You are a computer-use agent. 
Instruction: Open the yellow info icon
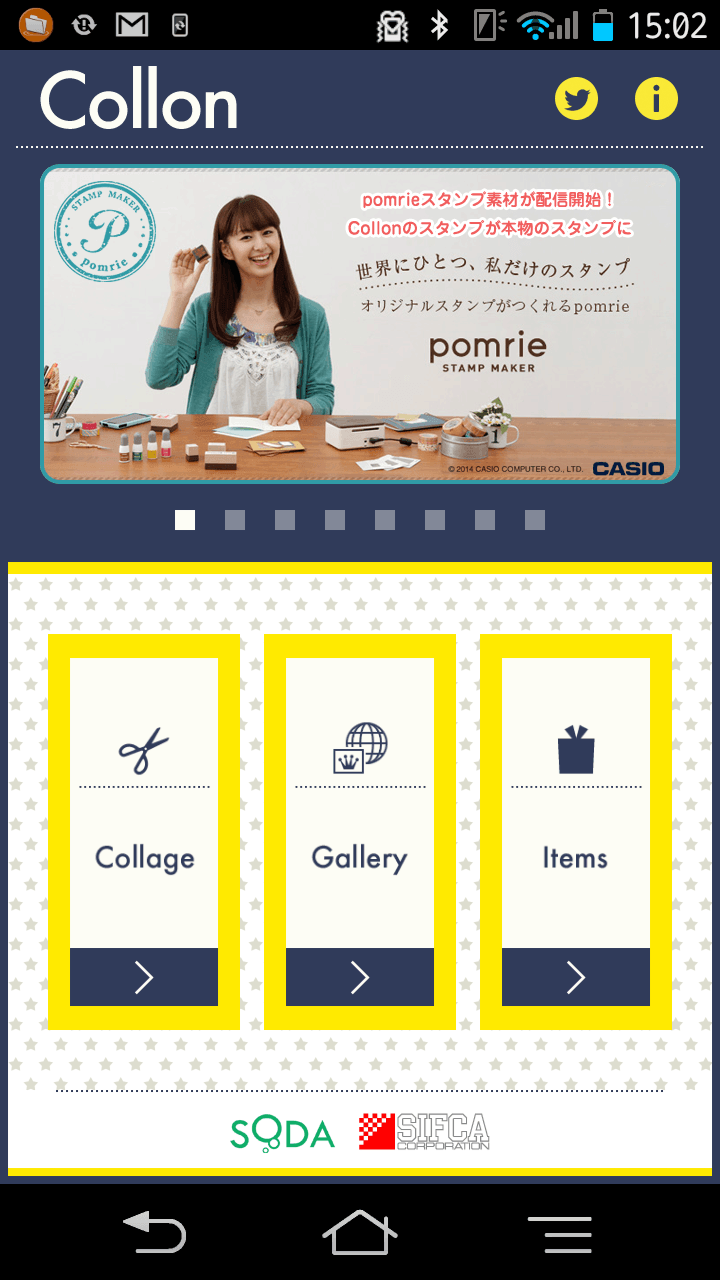tap(657, 99)
